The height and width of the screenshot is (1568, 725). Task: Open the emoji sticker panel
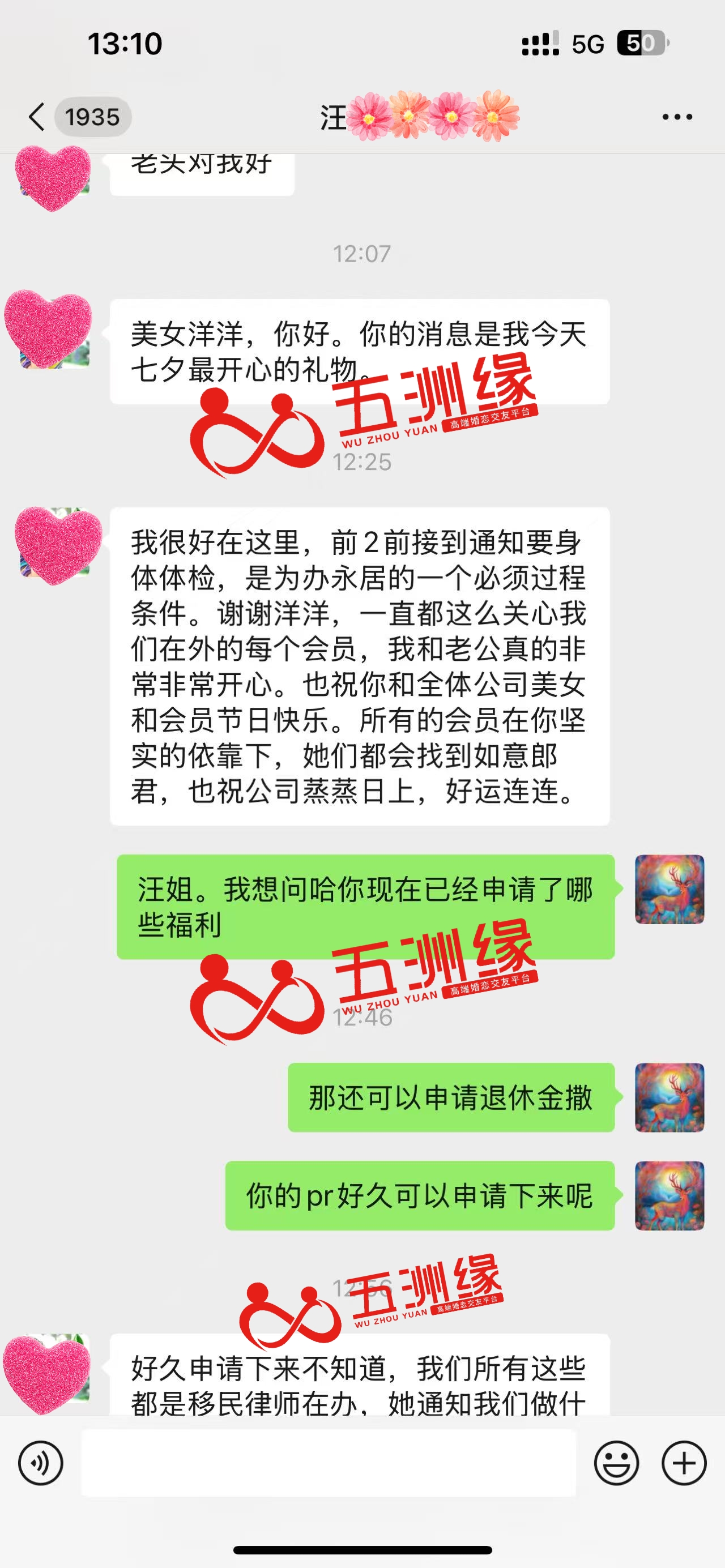[x=616, y=1463]
